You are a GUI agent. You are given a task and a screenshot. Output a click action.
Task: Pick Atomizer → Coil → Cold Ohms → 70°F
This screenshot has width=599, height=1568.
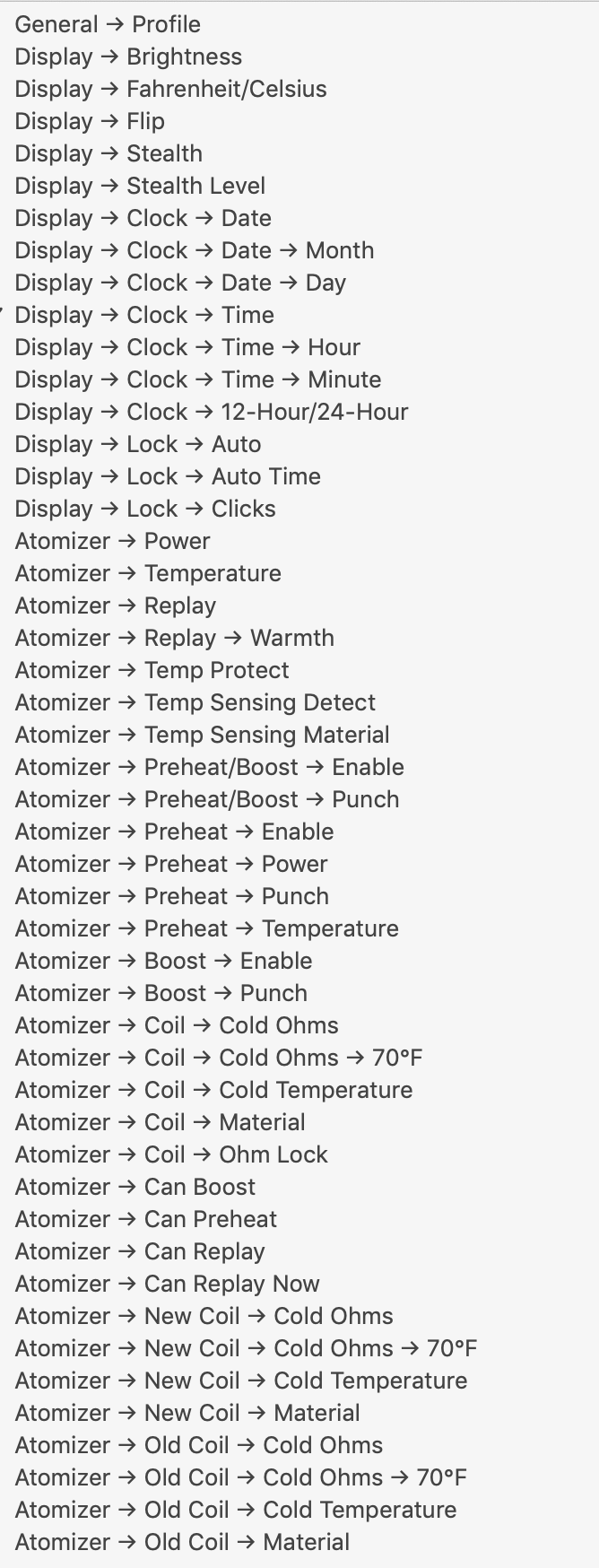[x=218, y=1058]
